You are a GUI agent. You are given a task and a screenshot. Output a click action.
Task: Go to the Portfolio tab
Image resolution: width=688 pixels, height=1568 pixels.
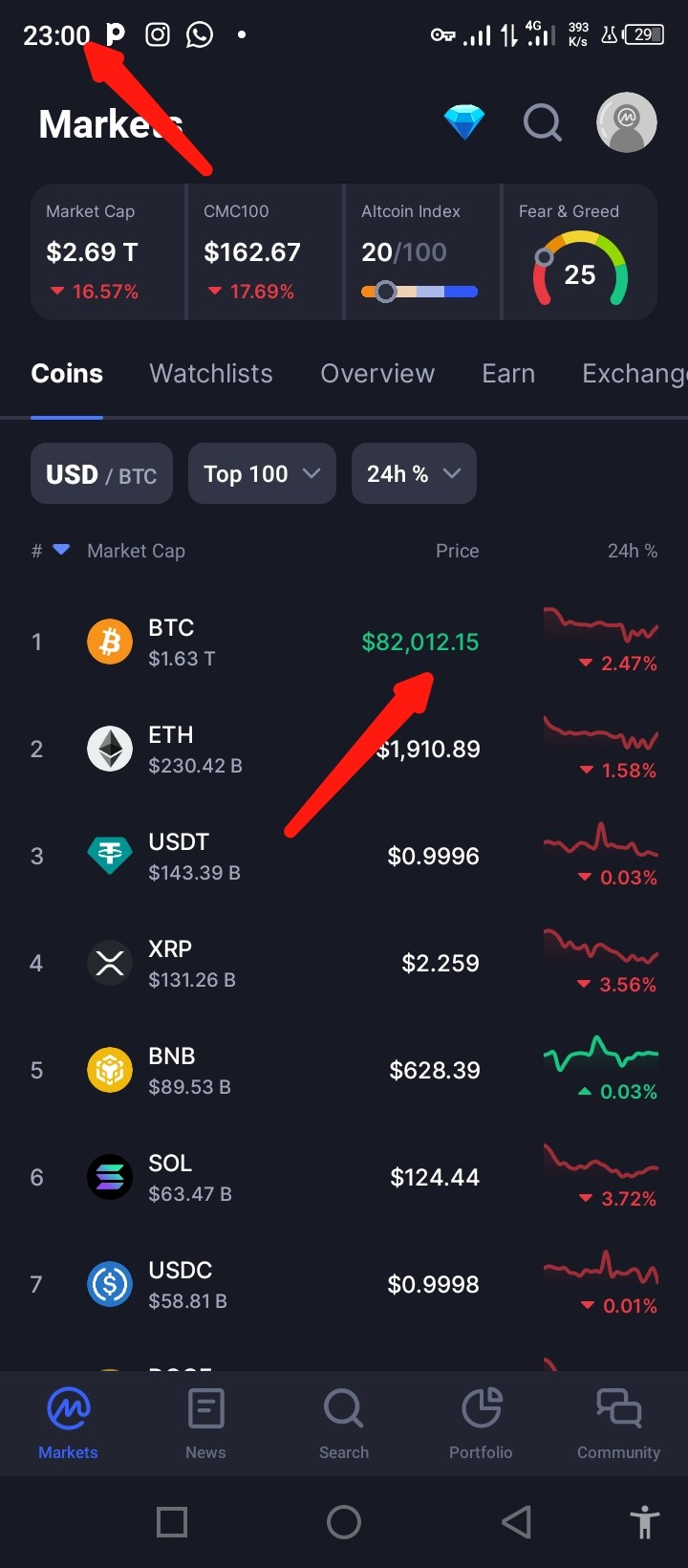(481, 1424)
